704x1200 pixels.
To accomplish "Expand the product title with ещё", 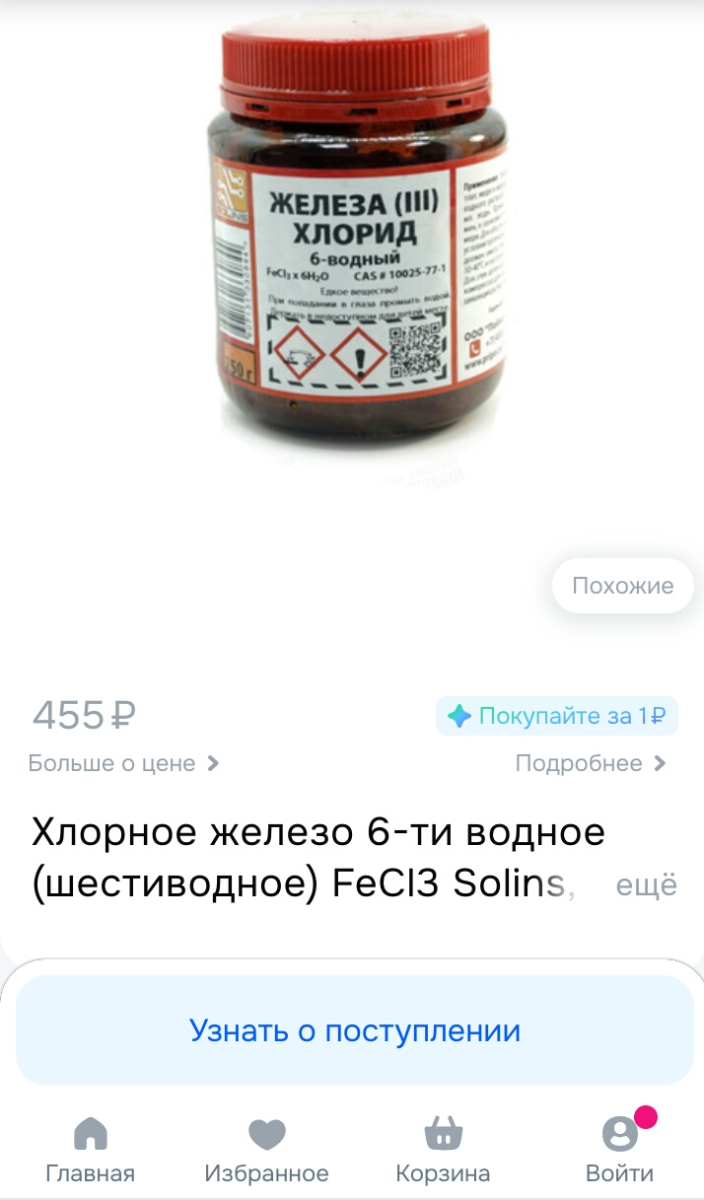I will (646, 886).
